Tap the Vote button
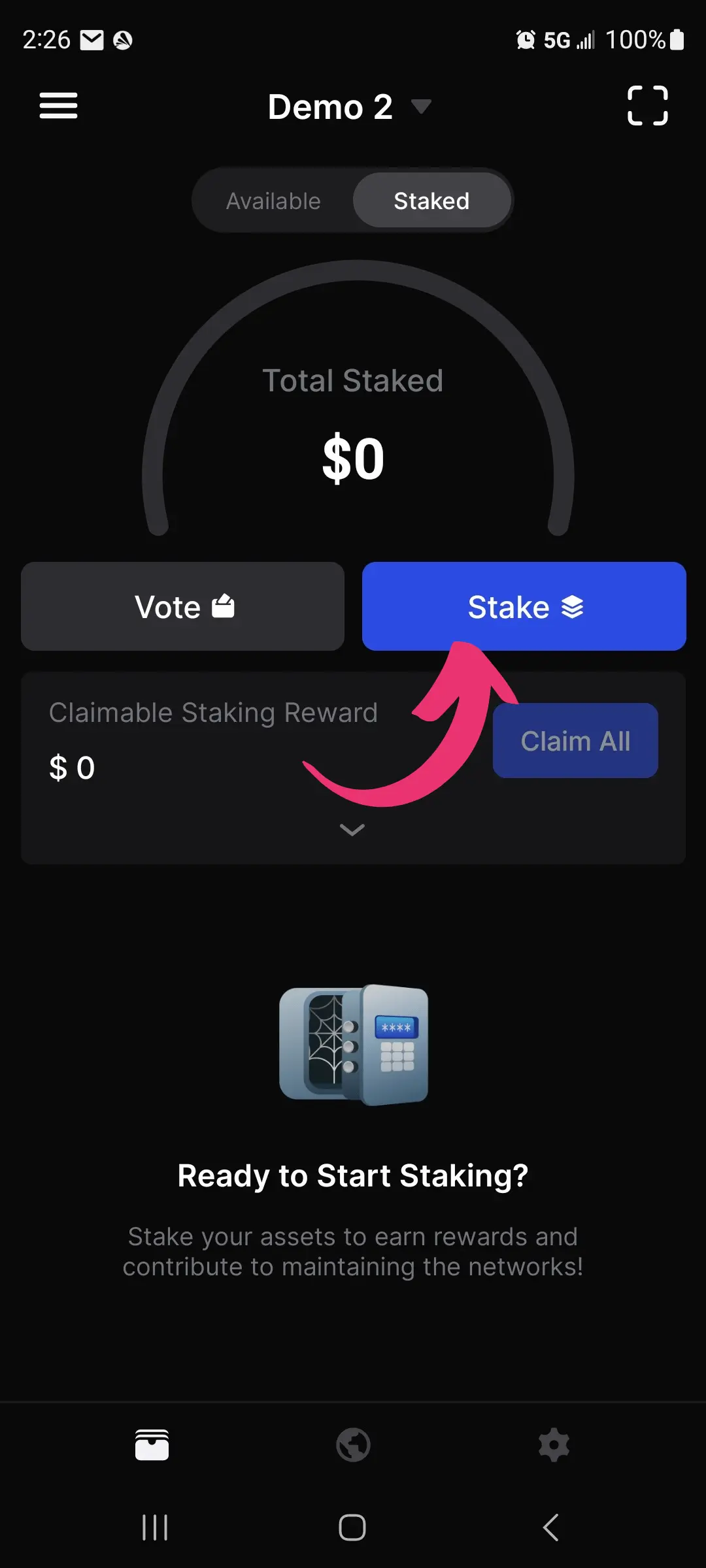This screenshot has height=1568, width=706. [183, 606]
